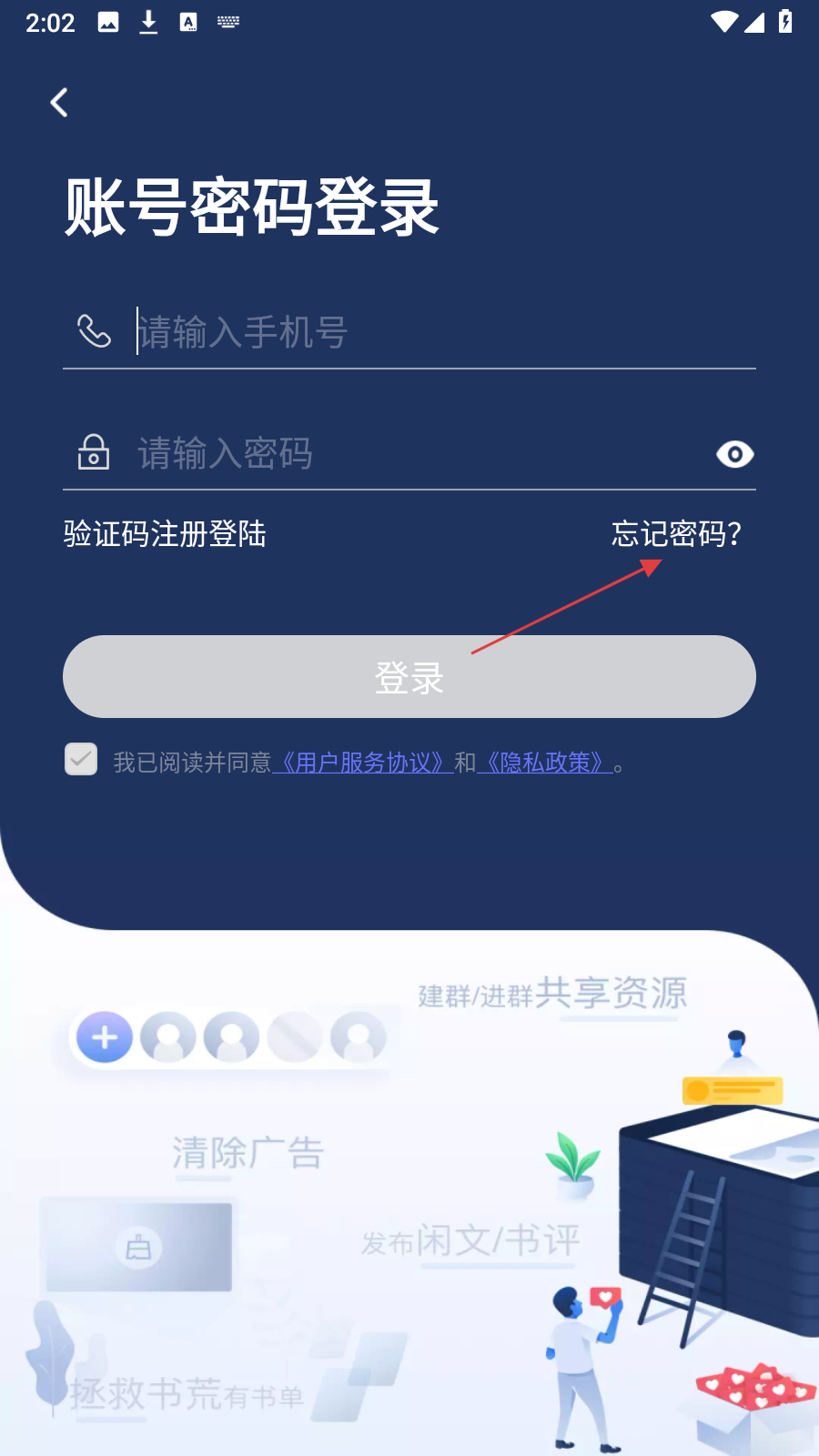The height and width of the screenshot is (1456, 819).
Task: Toggle the agreement checkbox
Action: [x=81, y=759]
